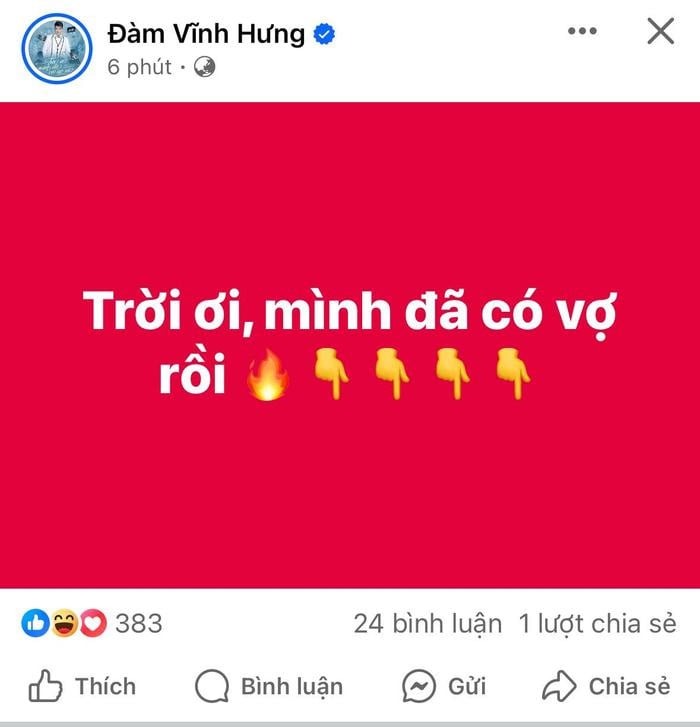
Task: Send the post via Gửi
Action: pos(444,686)
